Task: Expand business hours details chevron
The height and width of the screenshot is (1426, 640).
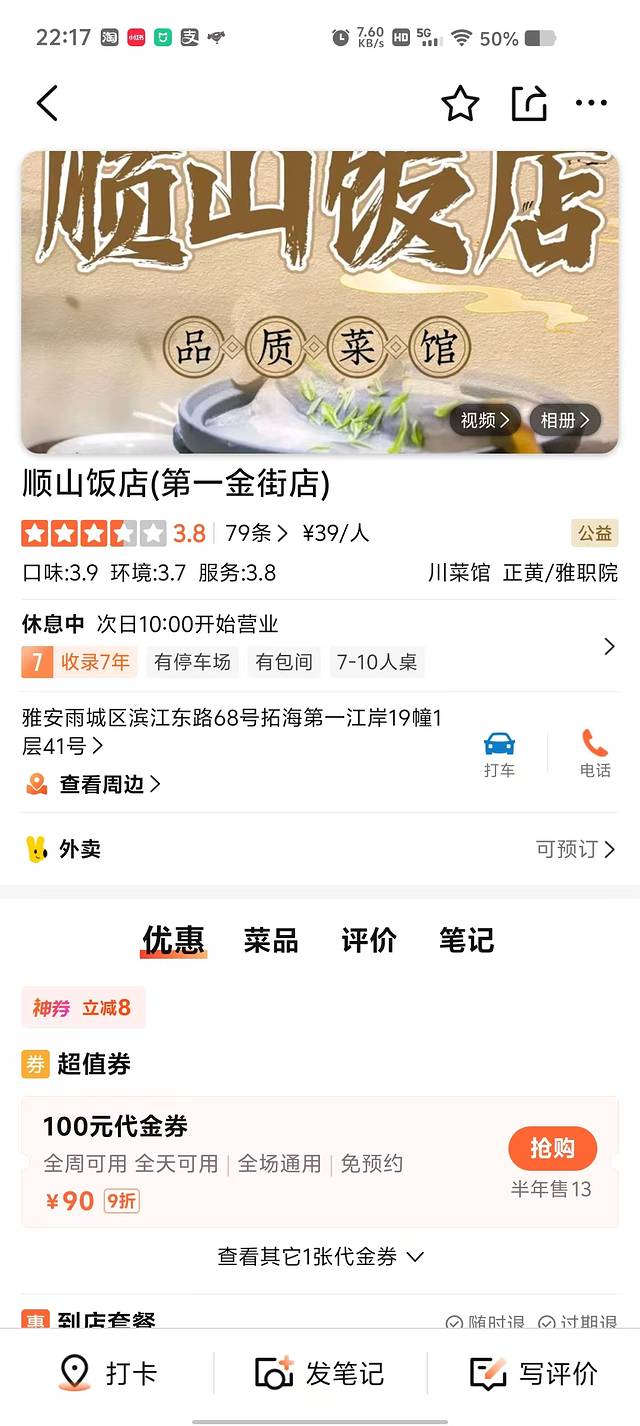Action: click(609, 647)
